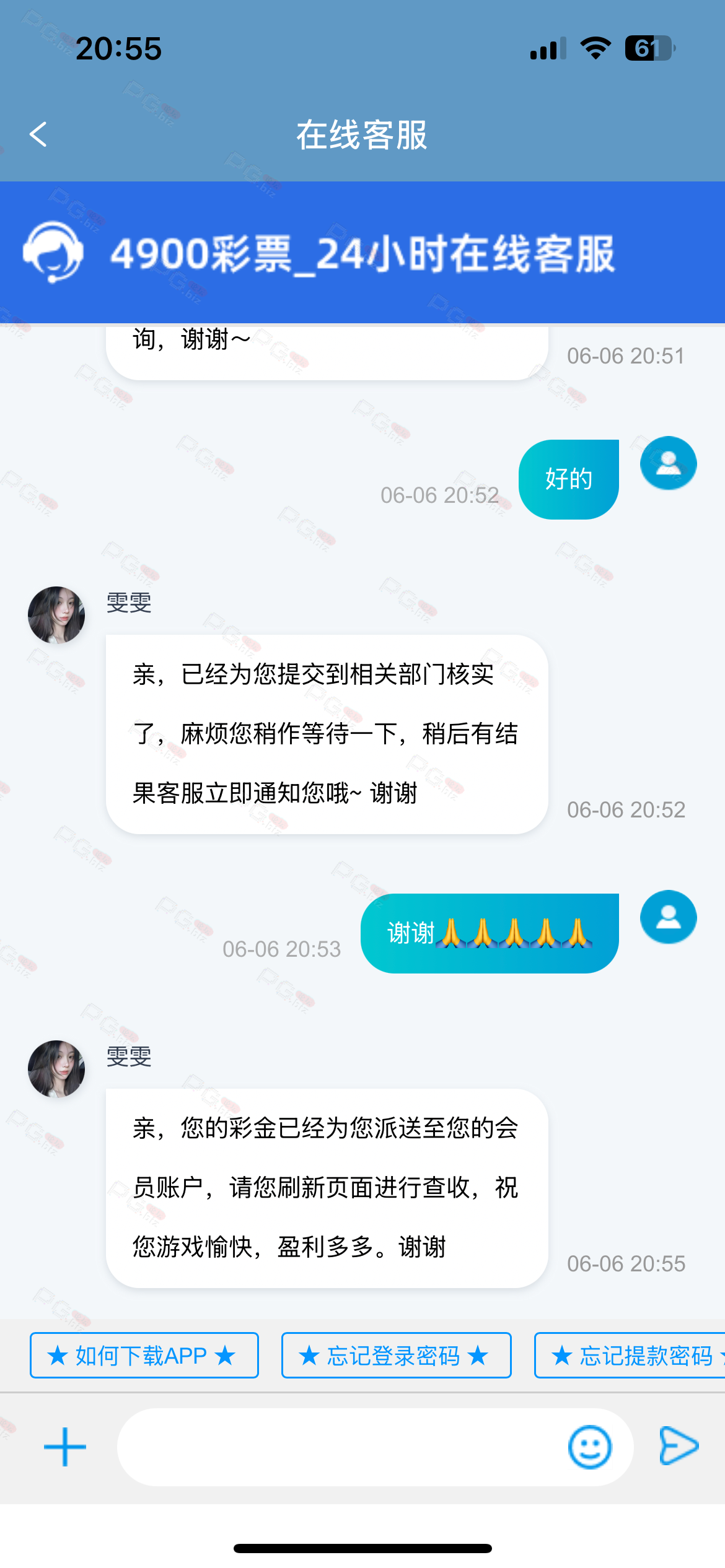Viewport: 725px width, 1568px height.
Task: Select the 如何下载APP quick reply
Action: (144, 1355)
